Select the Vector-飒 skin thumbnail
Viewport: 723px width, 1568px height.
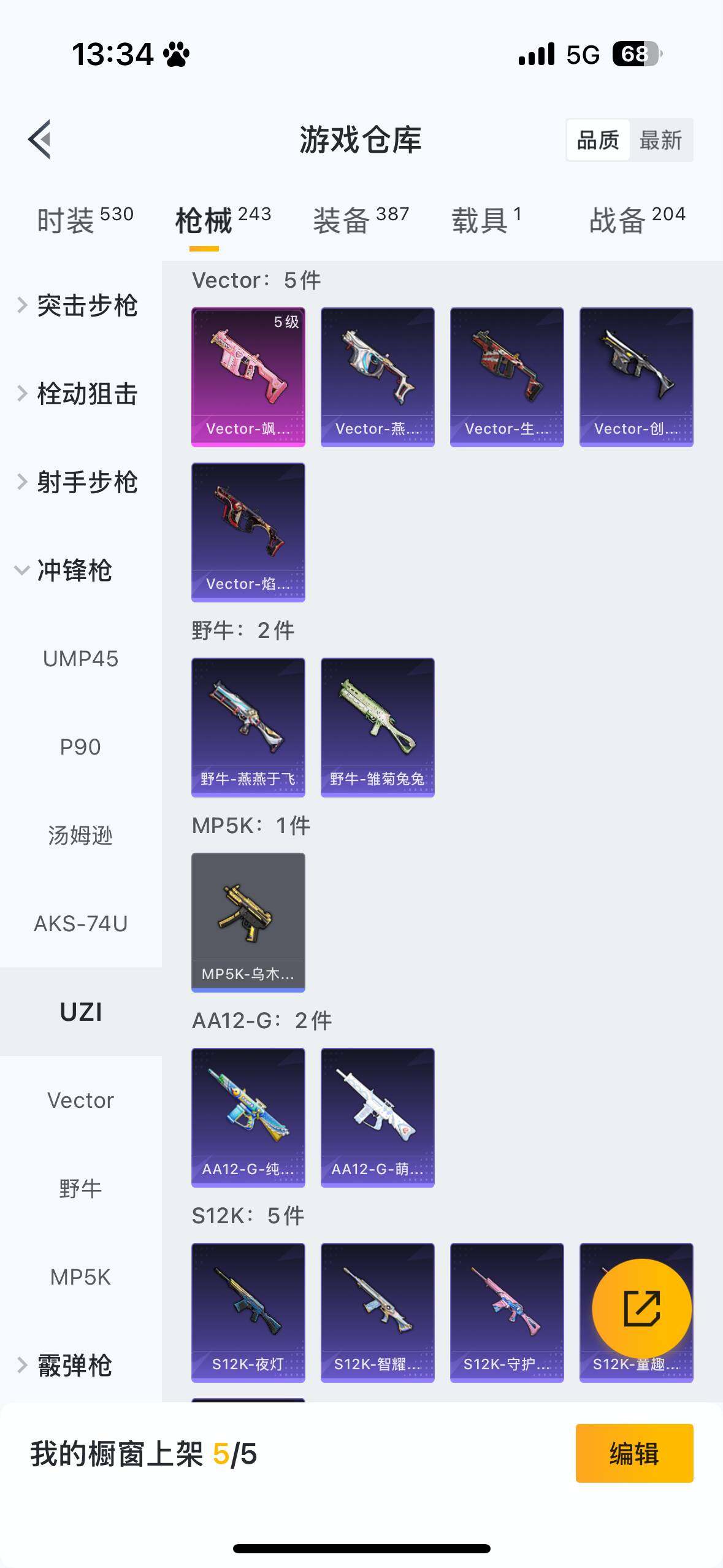coord(248,375)
